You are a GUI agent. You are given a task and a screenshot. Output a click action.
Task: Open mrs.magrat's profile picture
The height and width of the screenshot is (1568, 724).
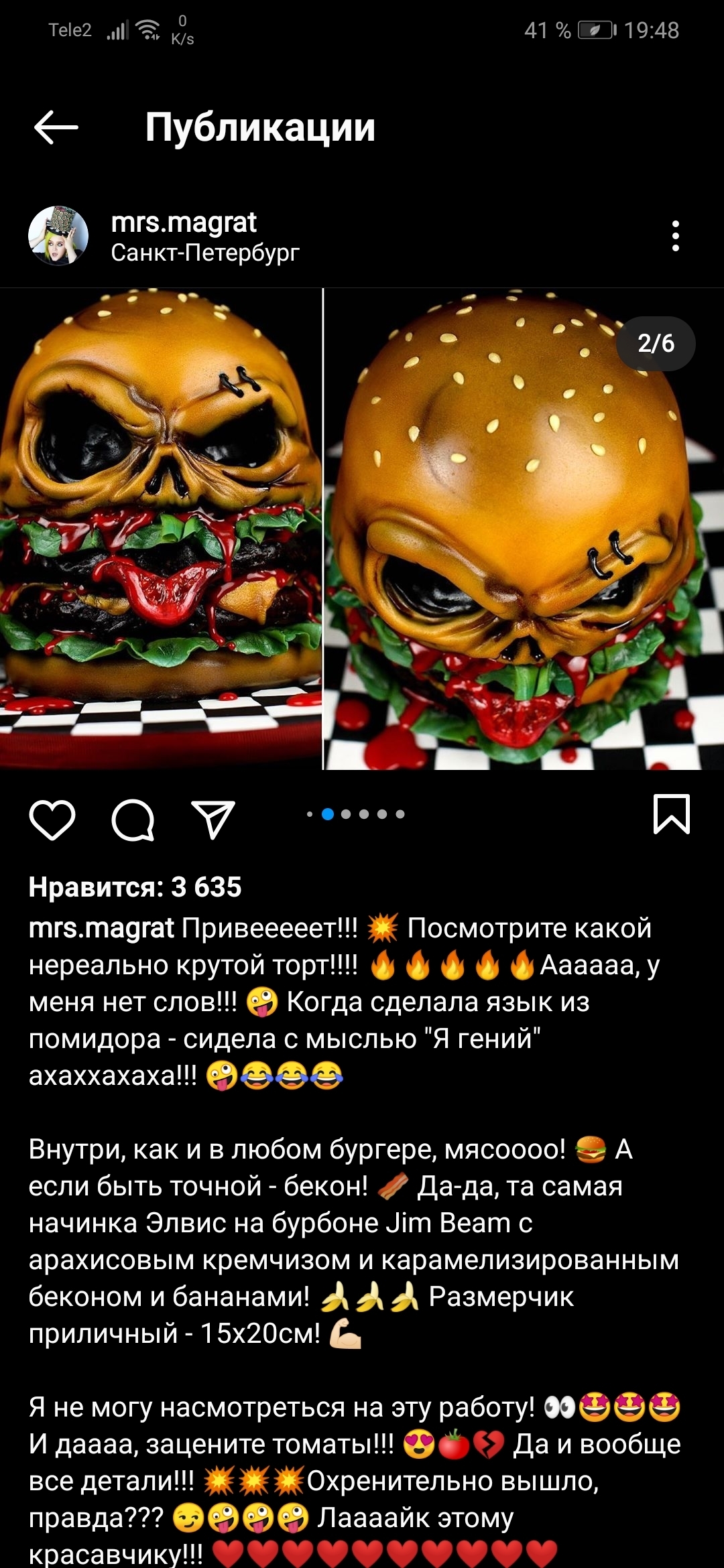58,236
